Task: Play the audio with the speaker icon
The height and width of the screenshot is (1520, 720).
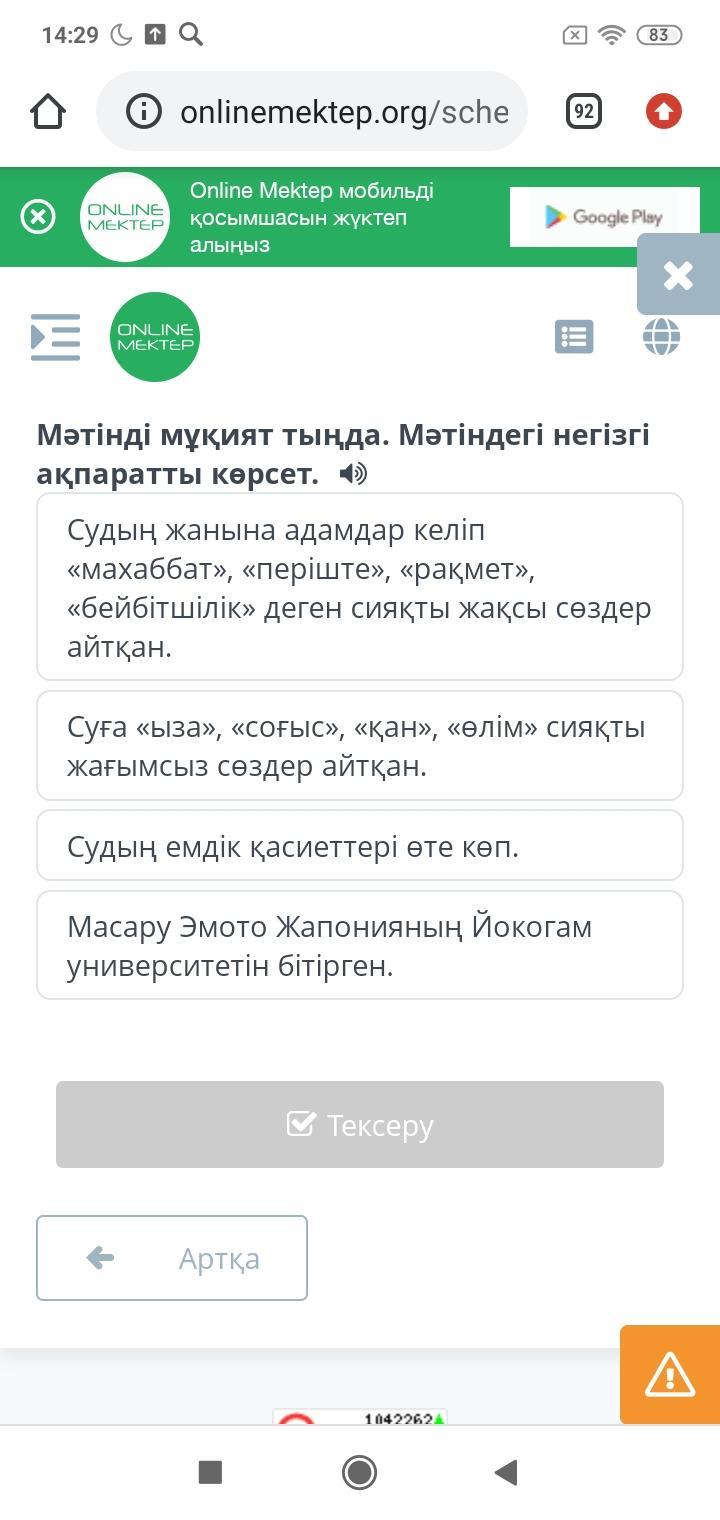Action: (353, 474)
